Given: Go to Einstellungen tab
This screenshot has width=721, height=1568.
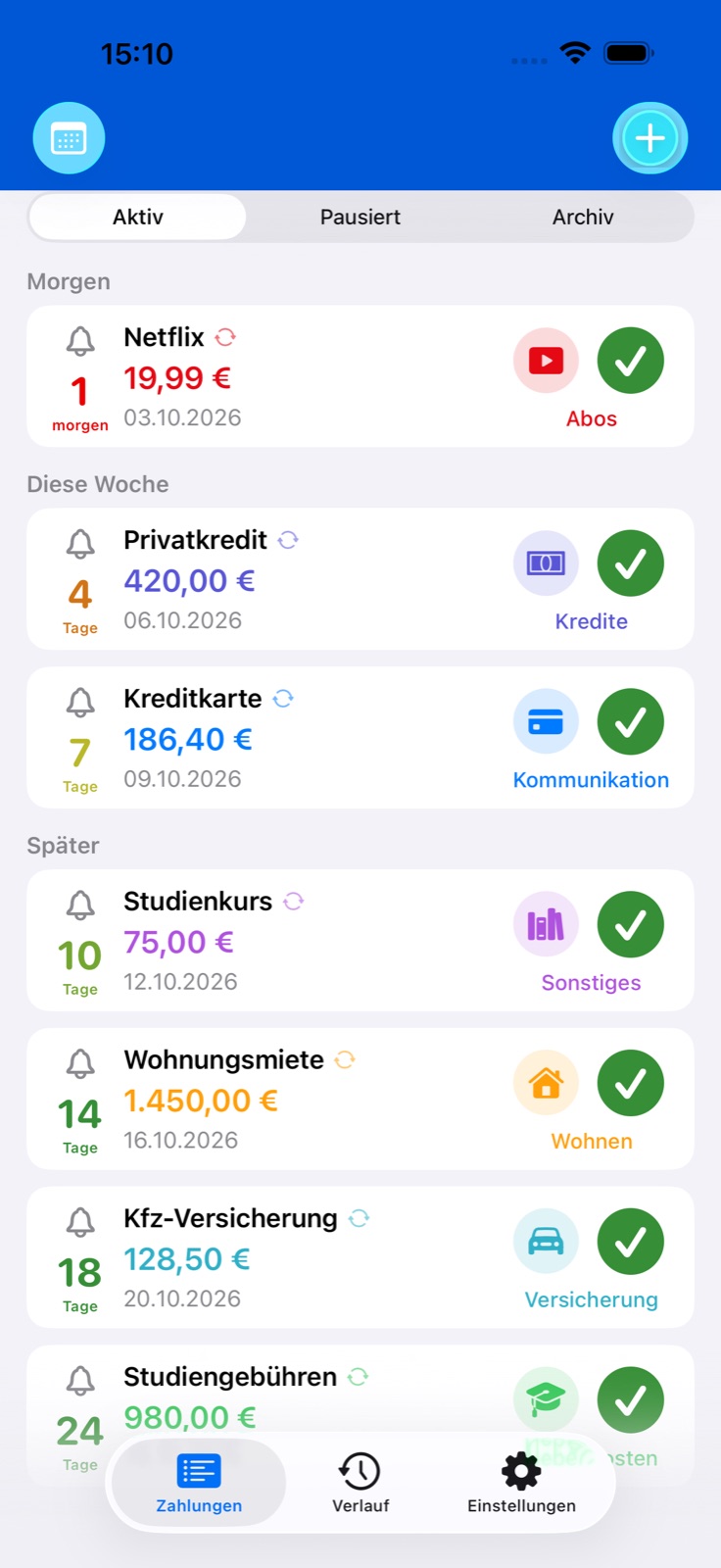Looking at the screenshot, I should (521, 1484).
